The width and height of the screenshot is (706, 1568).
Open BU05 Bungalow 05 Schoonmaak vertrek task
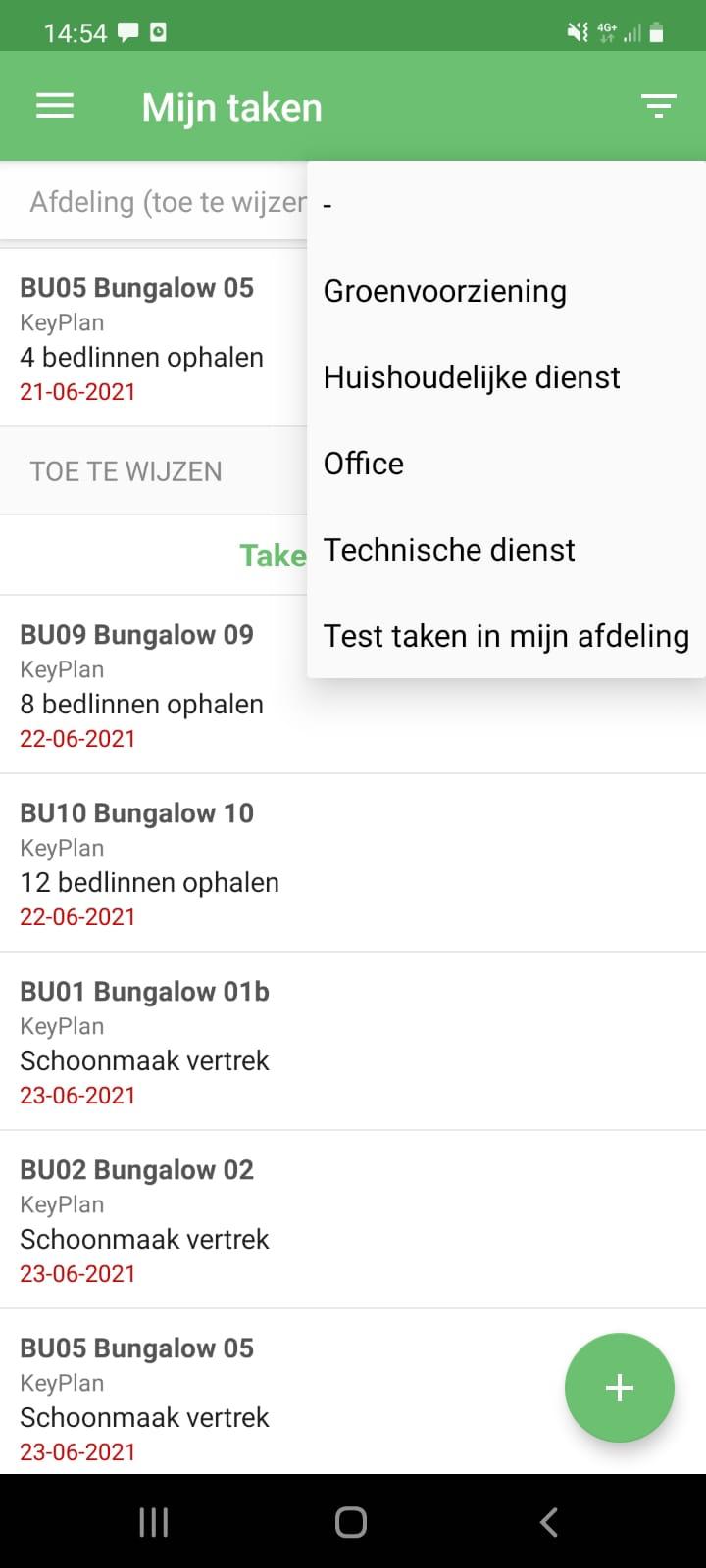[275, 1396]
